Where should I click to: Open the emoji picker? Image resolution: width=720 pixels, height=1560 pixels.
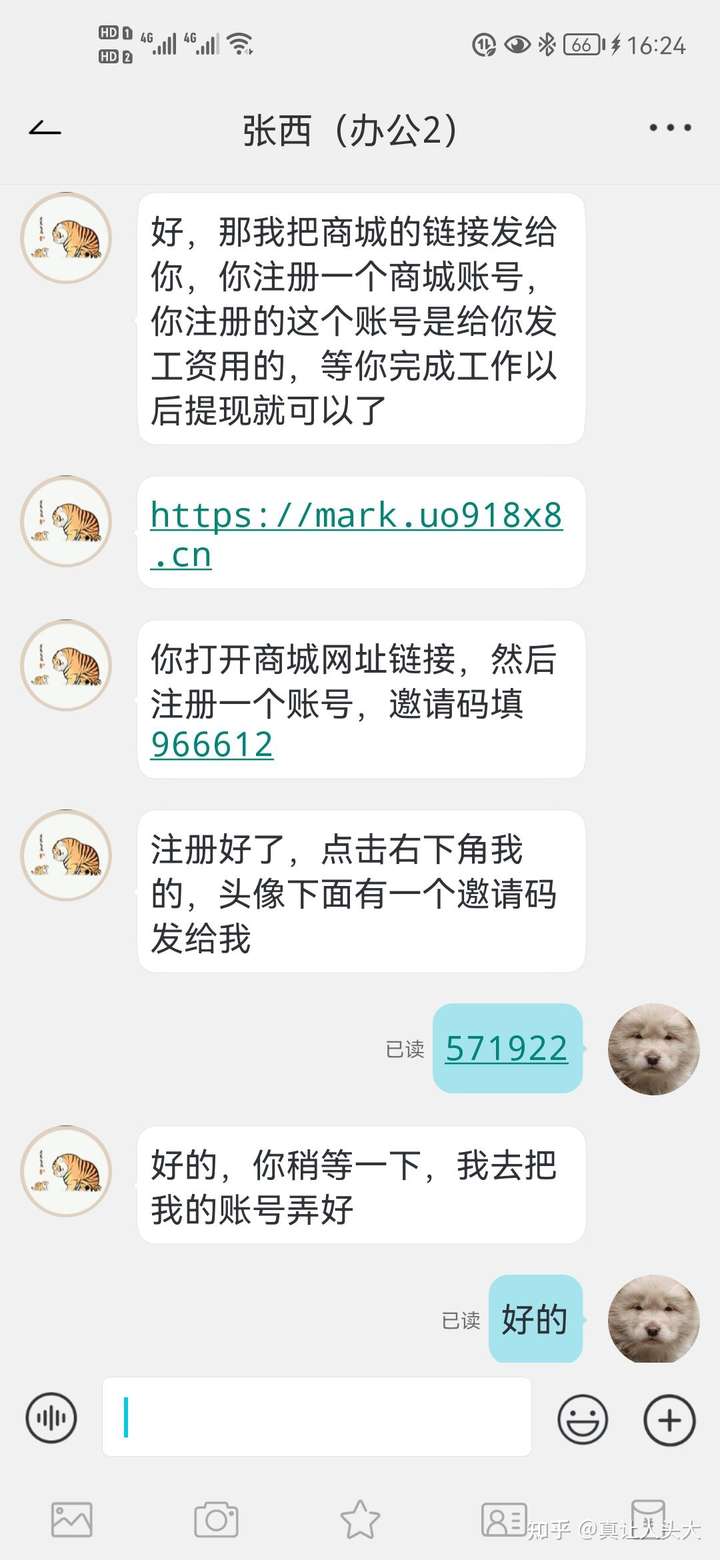pos(582,1418)
